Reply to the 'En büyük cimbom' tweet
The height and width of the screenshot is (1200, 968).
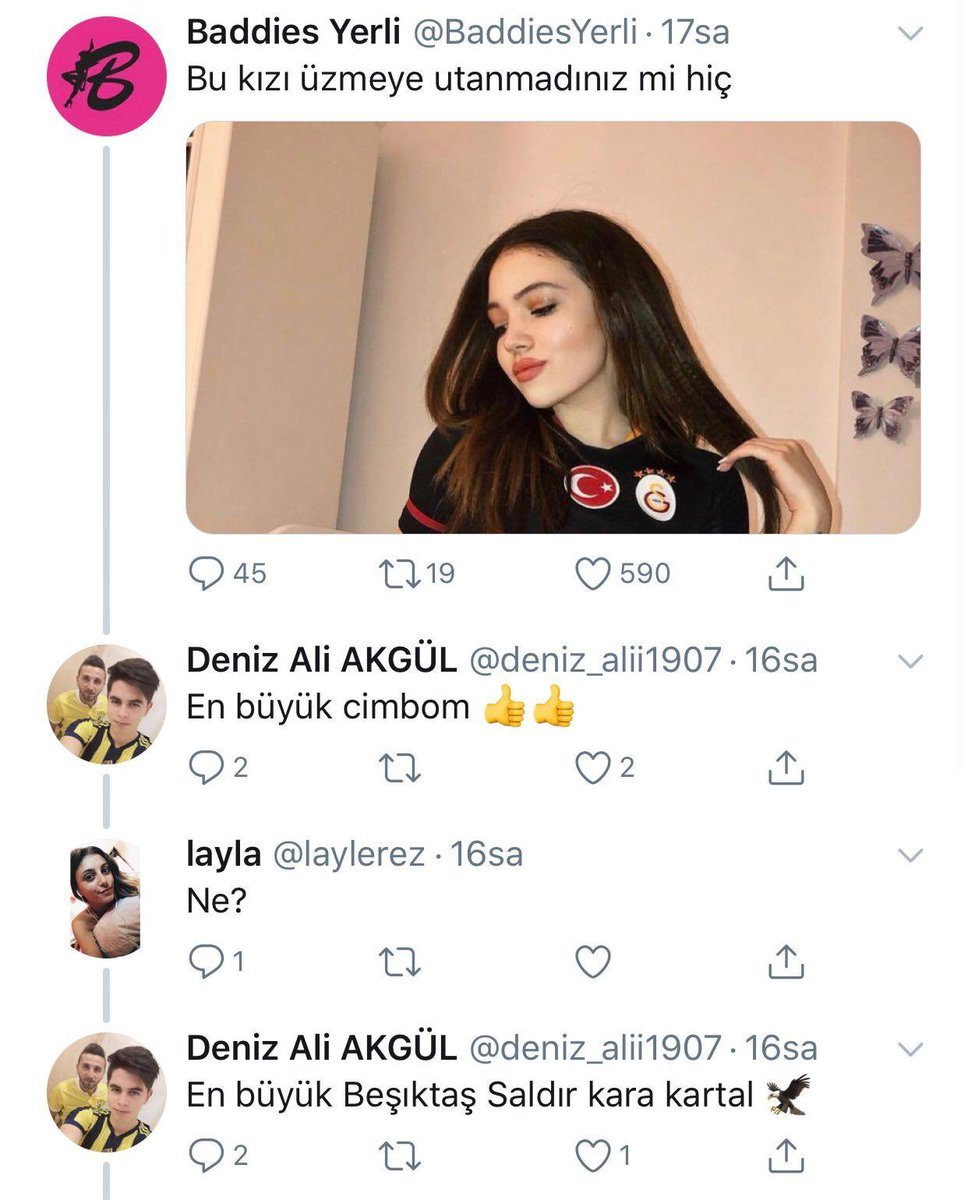[x=206, y=767]
